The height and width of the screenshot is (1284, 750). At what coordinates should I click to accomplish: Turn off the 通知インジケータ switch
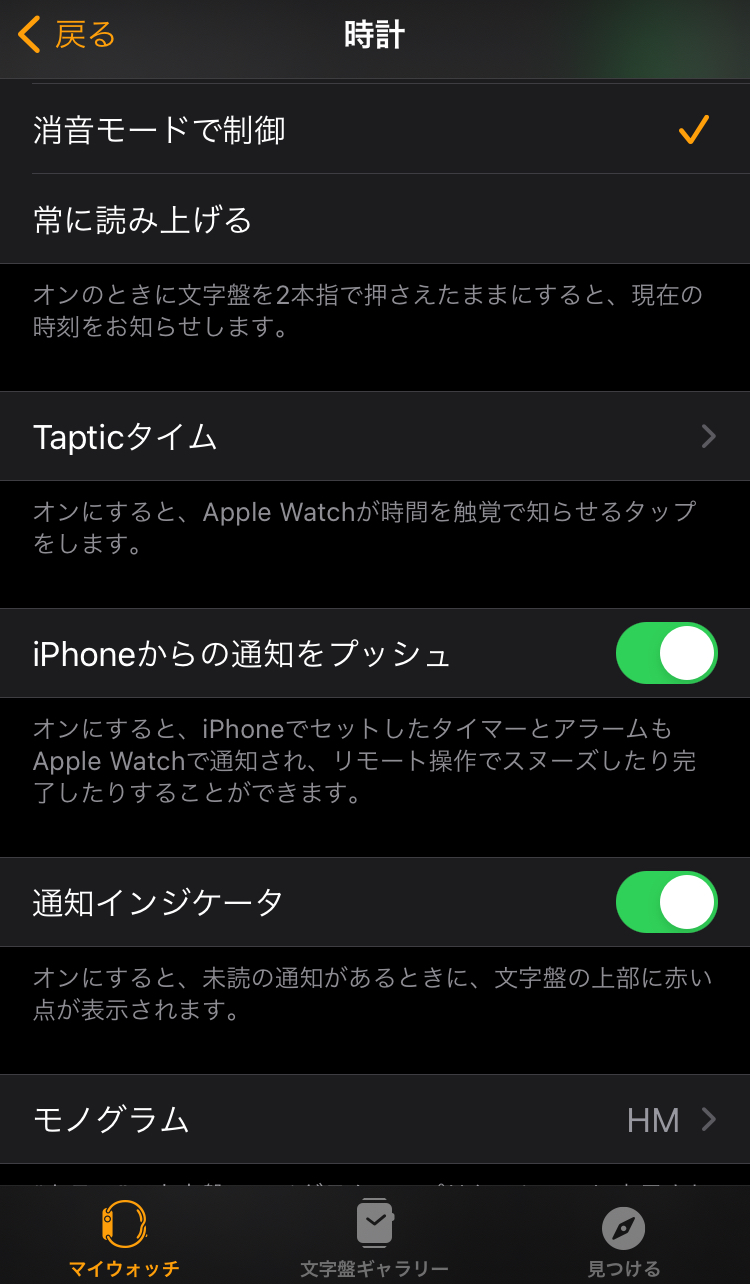[x=667, y=902]
